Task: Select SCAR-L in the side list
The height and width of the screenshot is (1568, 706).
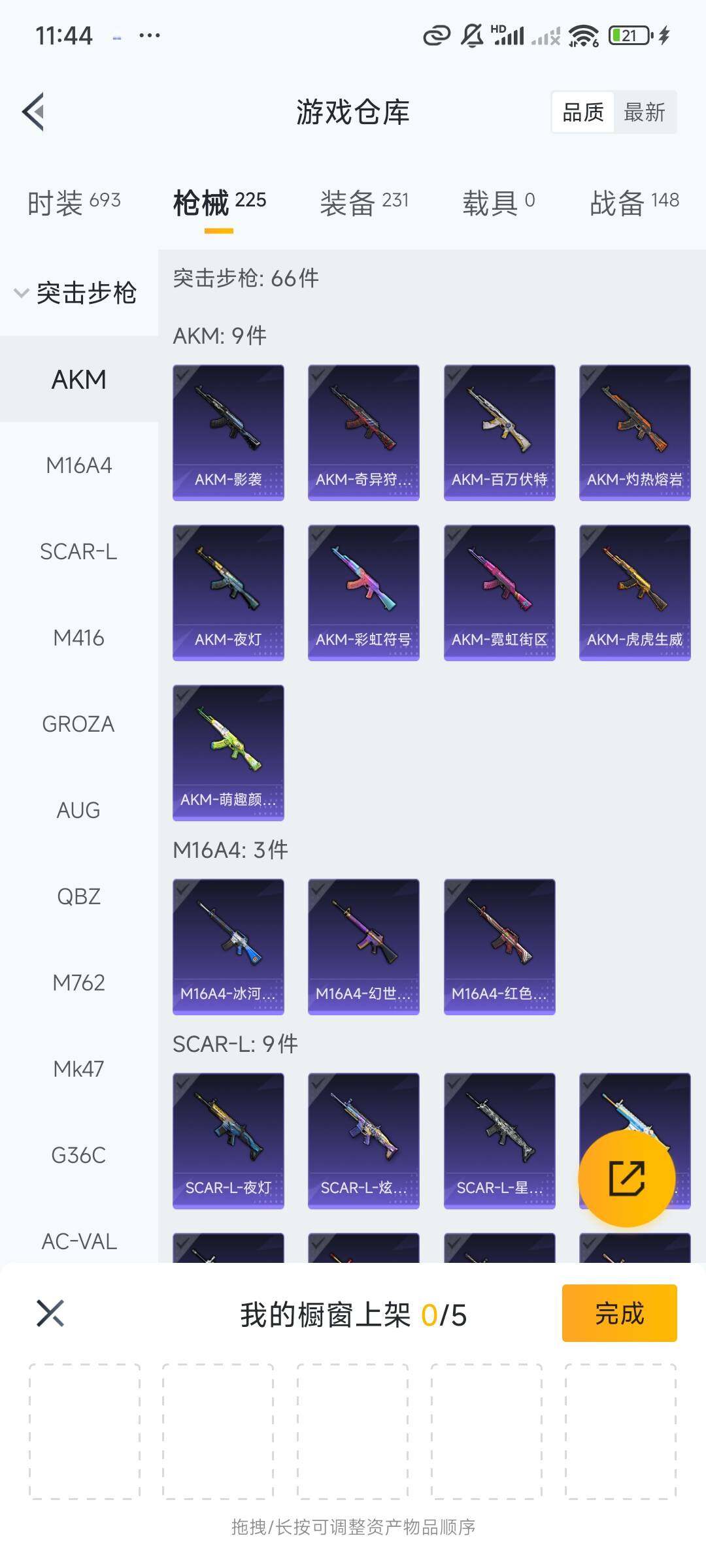Action: (78, 552)
